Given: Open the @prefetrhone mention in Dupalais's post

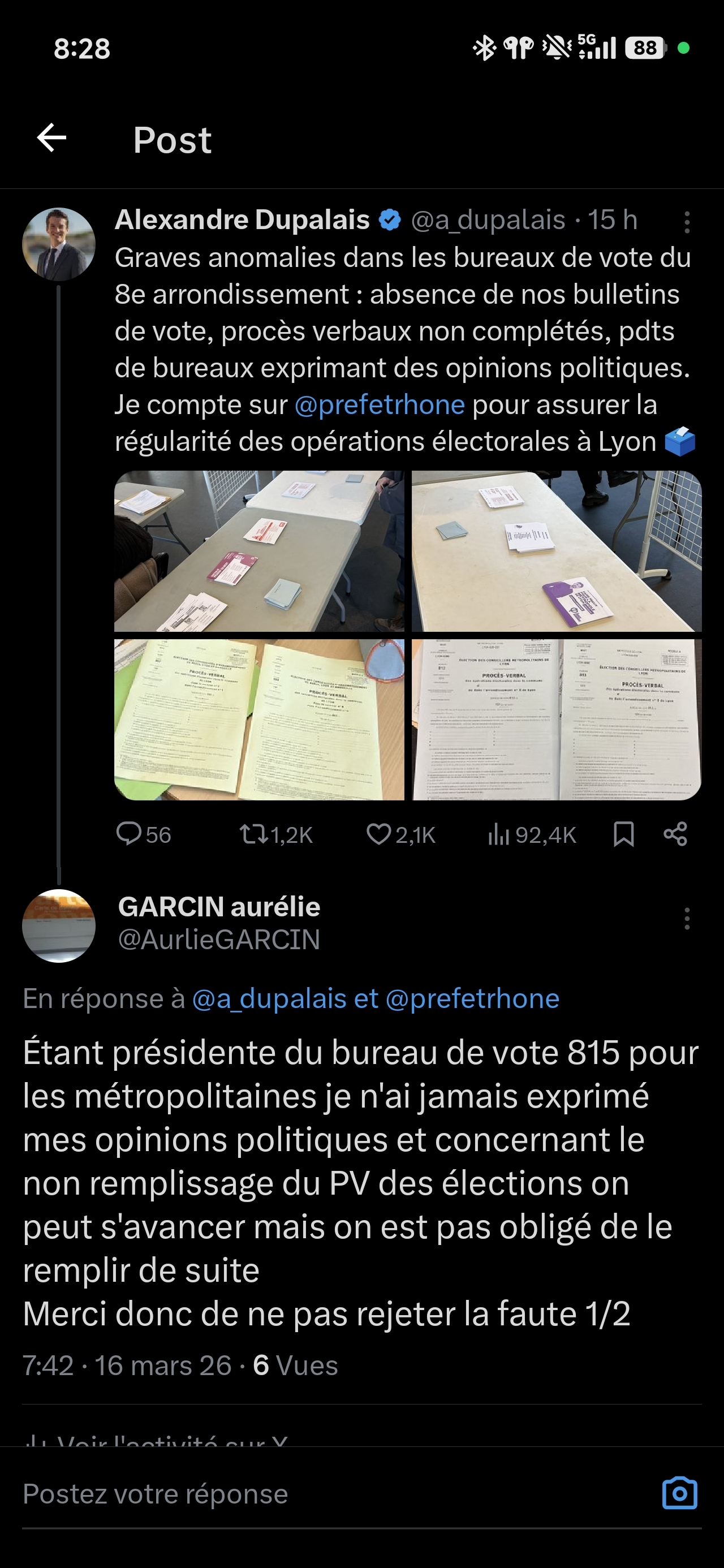Looking at the screenshot, I should (x=380, y=405).
